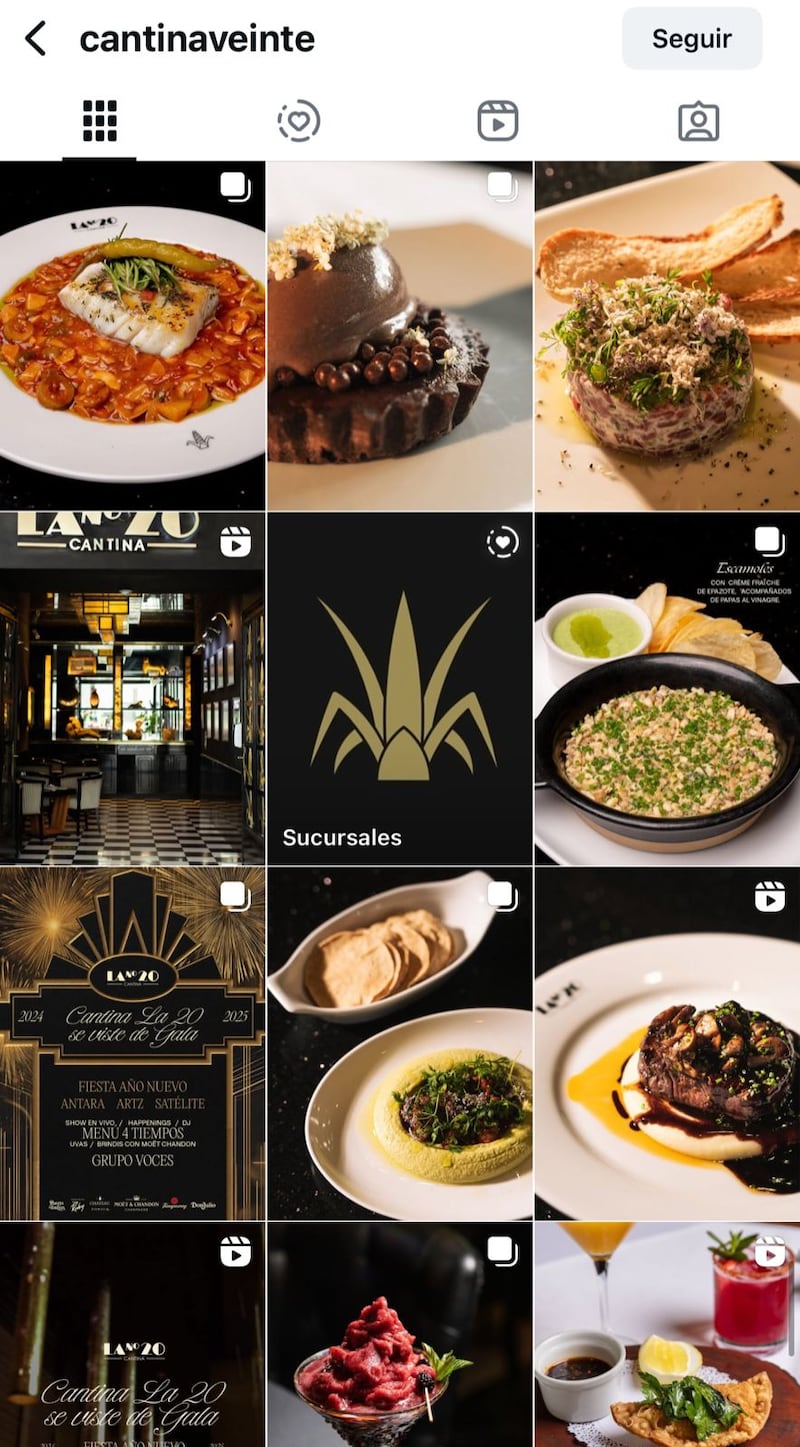Open the Sucursales guide tile
This screenshot has height=1447, width=800.
399,688
